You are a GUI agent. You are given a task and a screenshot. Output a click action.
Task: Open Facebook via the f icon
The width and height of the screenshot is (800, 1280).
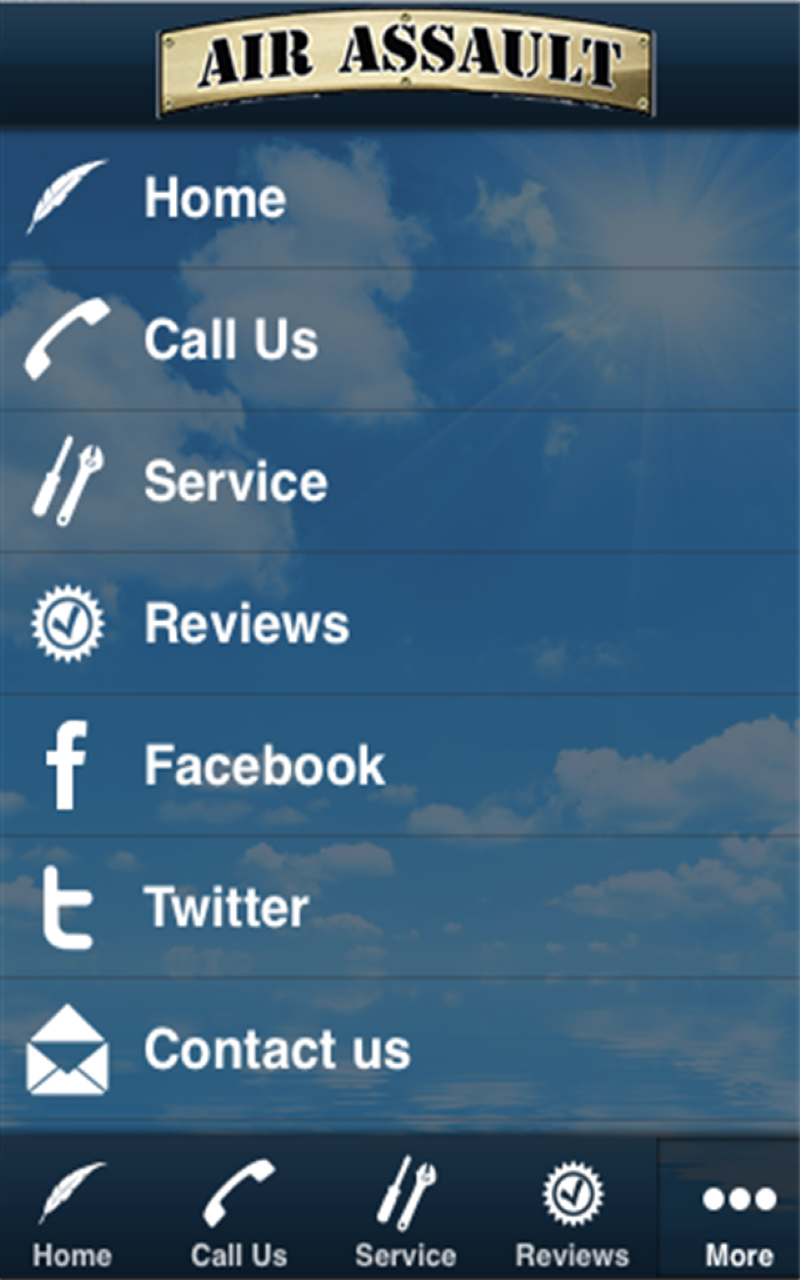65,764
